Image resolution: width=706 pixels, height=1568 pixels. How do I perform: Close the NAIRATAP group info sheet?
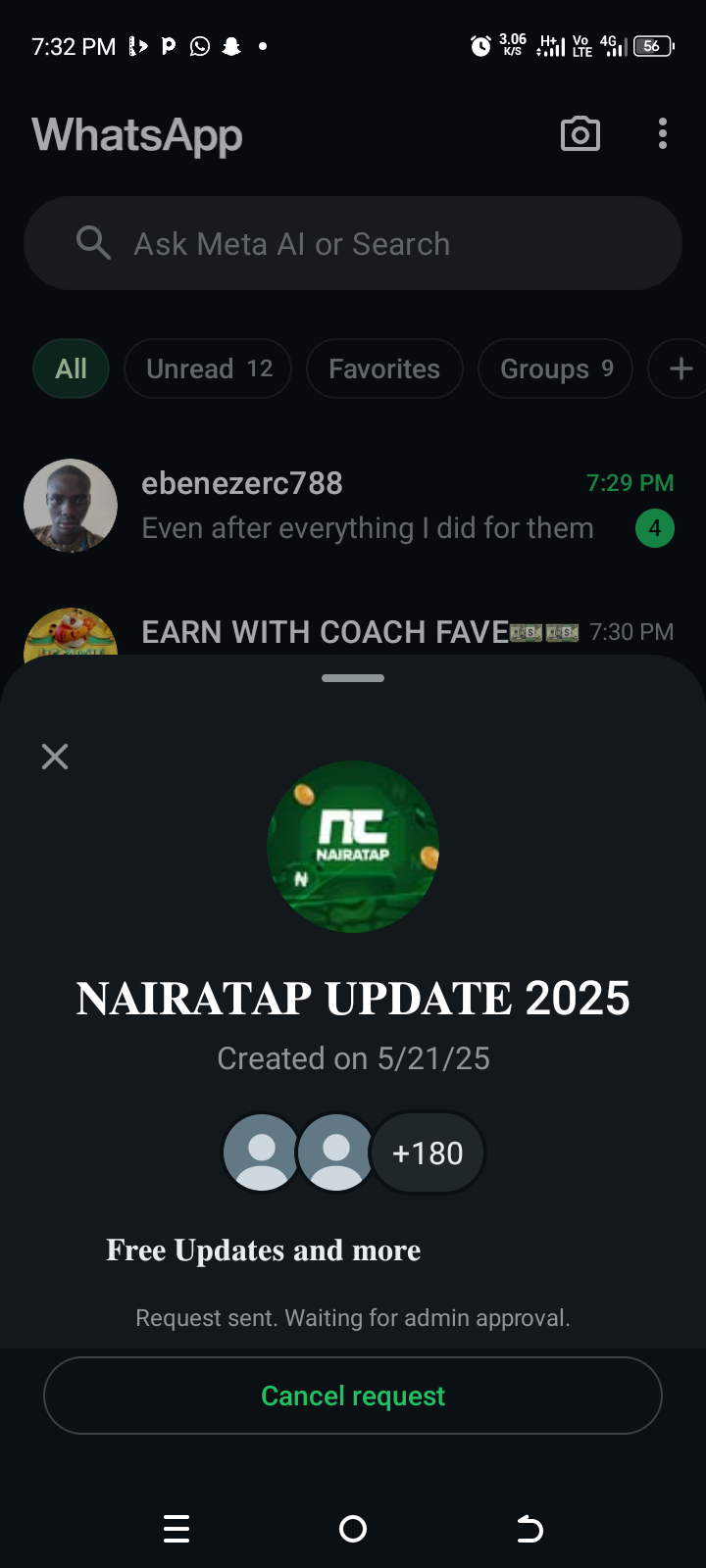[x=55, y=757]
